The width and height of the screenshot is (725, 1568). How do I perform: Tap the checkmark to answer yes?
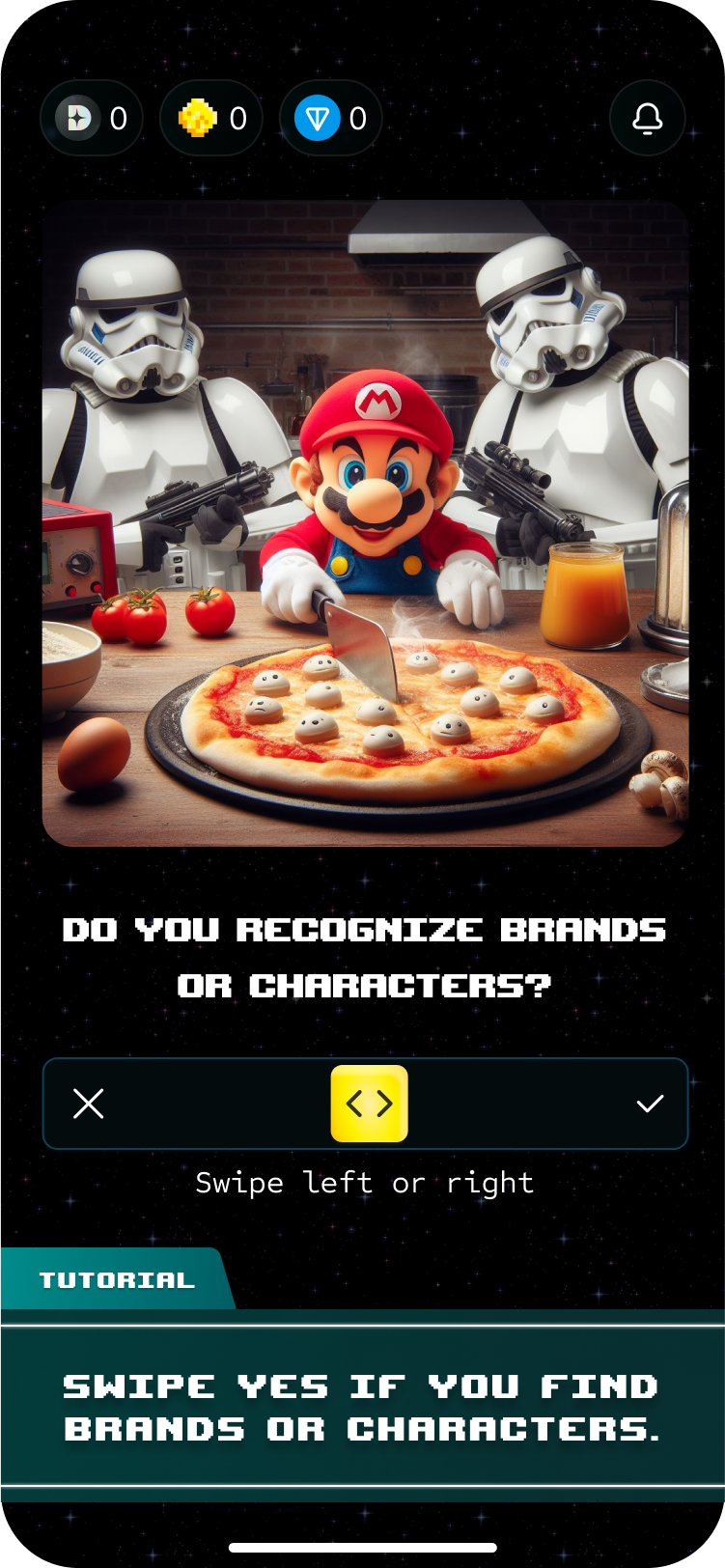point(650,1104)
